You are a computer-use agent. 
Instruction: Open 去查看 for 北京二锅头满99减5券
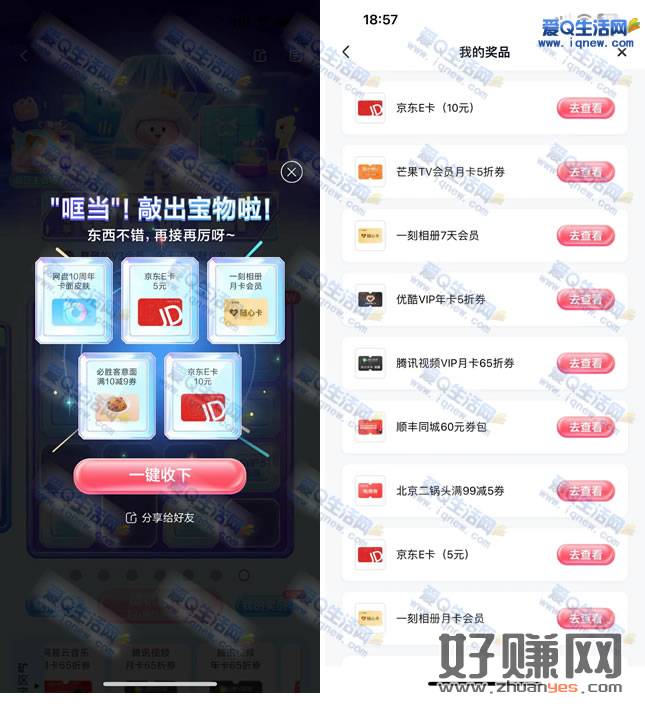pyautogui.click(x=585, y=491)
